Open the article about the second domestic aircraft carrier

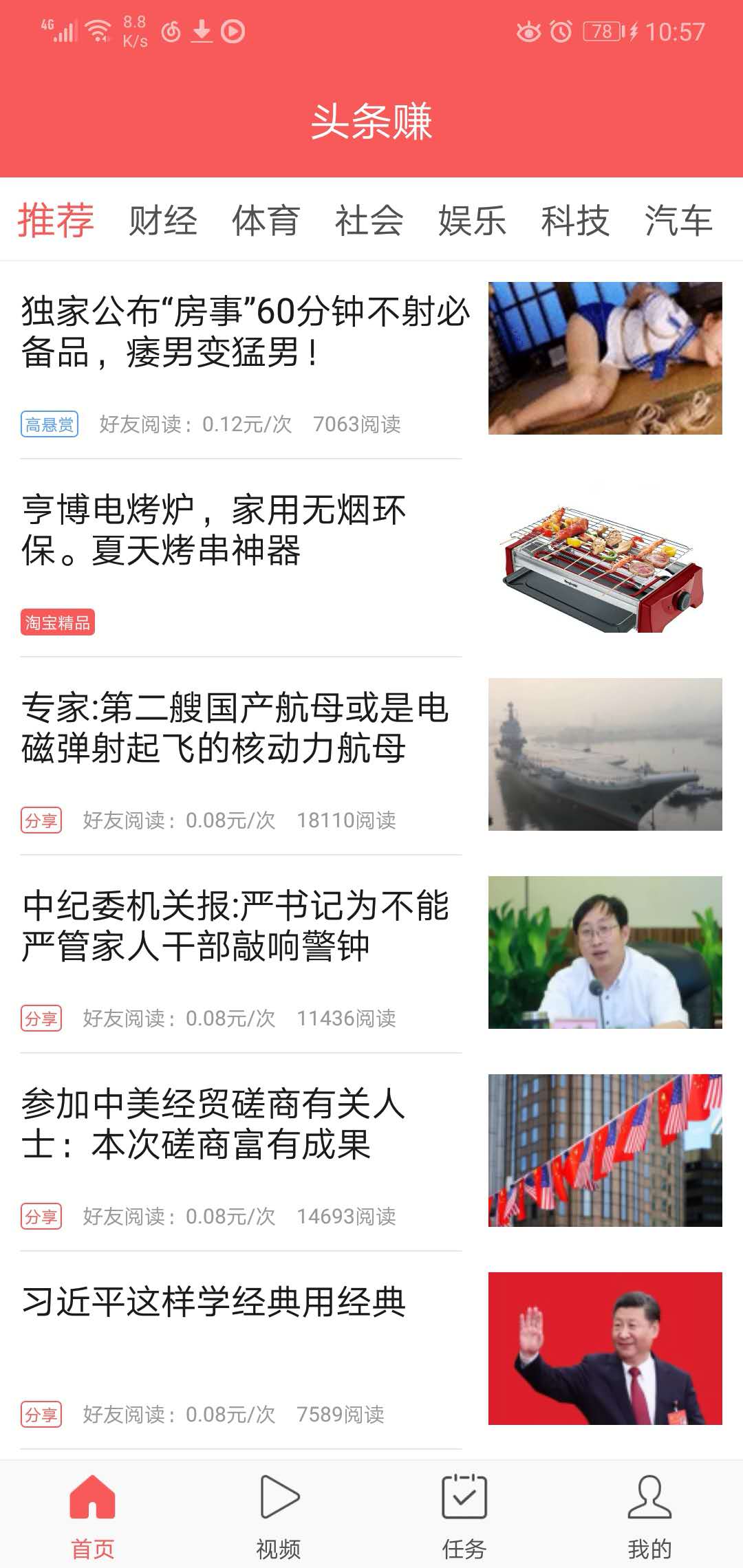(x=234, y=732)
